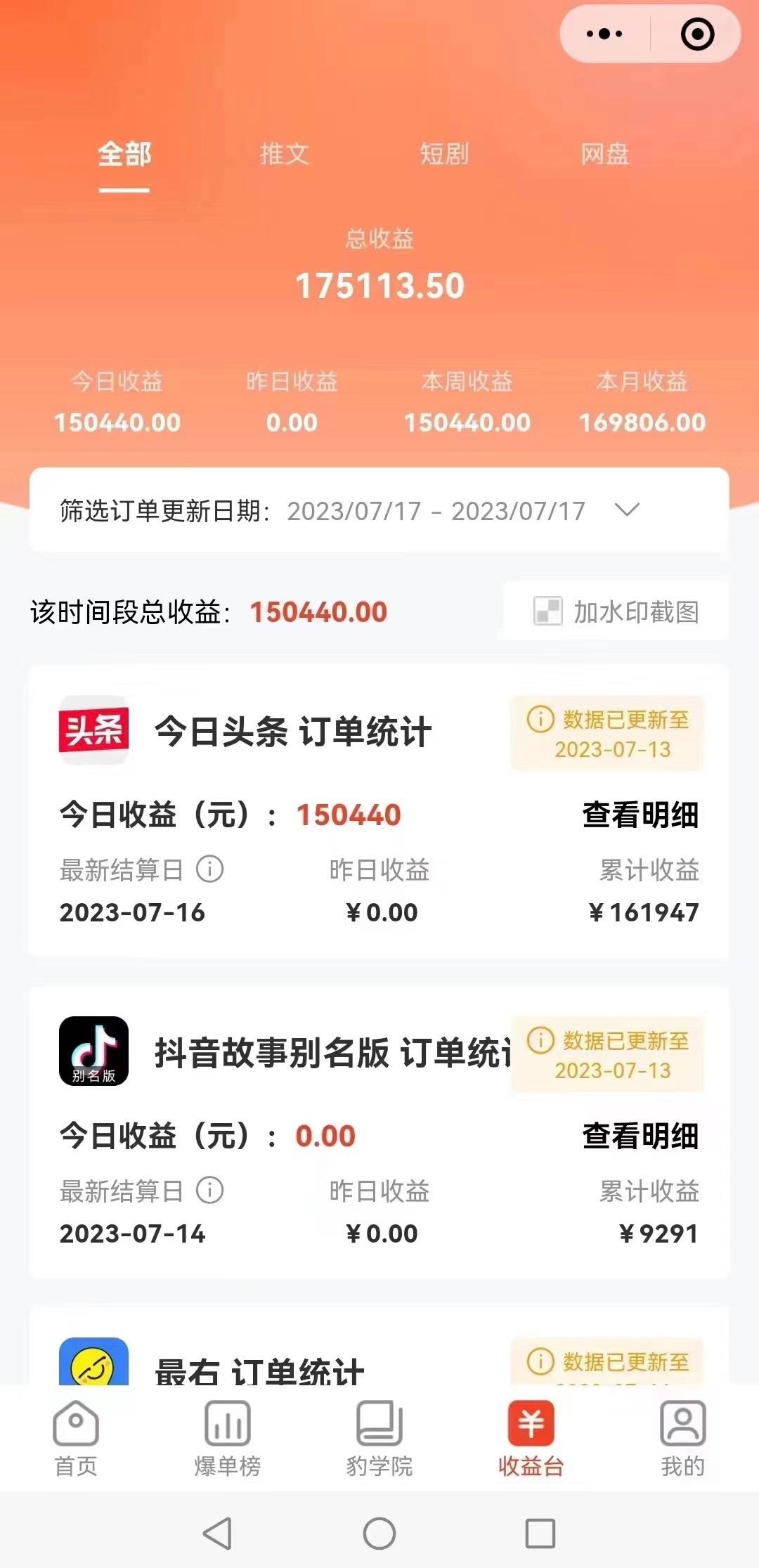Tap the system back button
Image resolution: width=759 pixels, height=1568 pixels.
pos(217,1533)
